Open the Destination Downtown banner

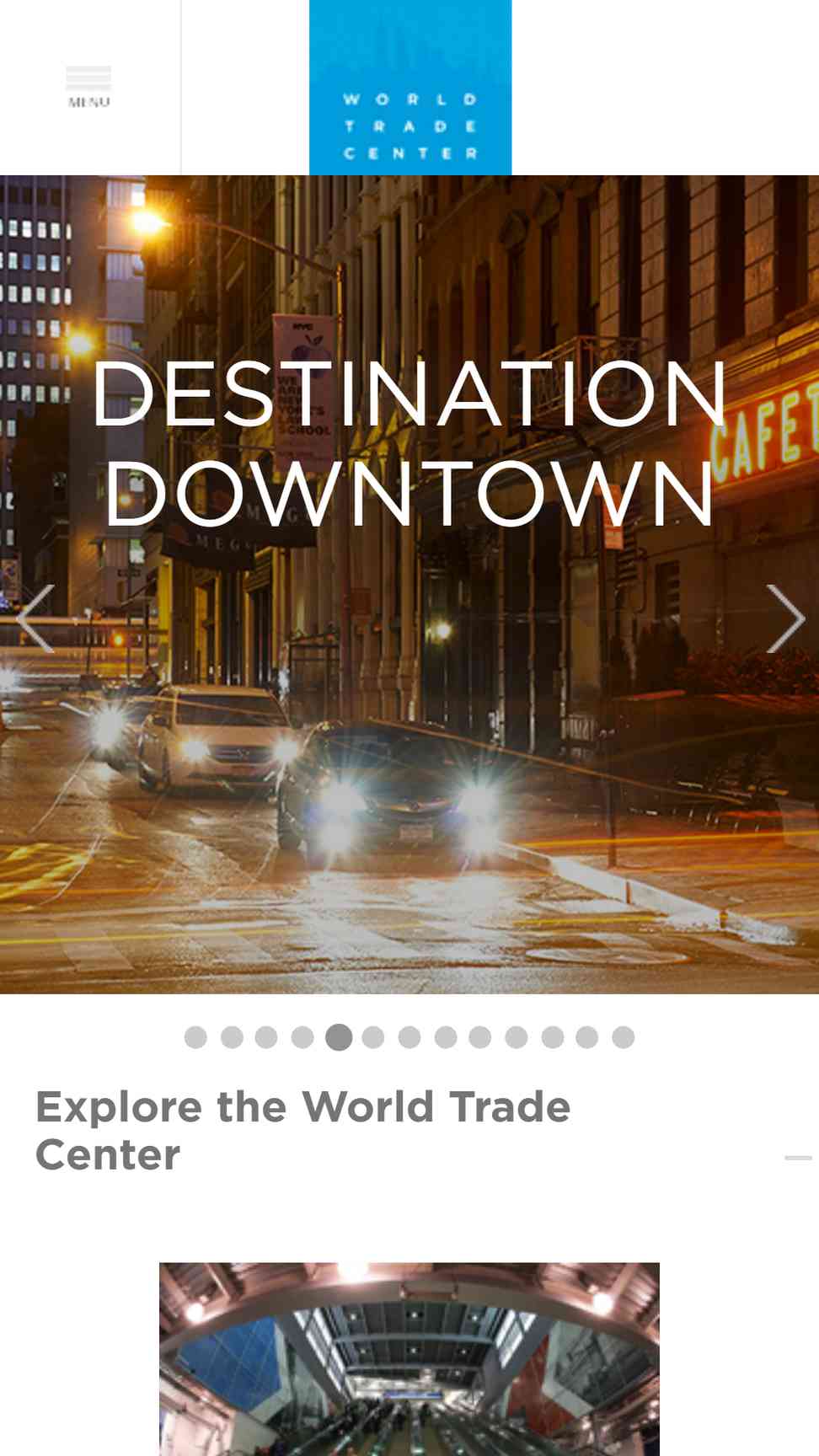point(409,442)
